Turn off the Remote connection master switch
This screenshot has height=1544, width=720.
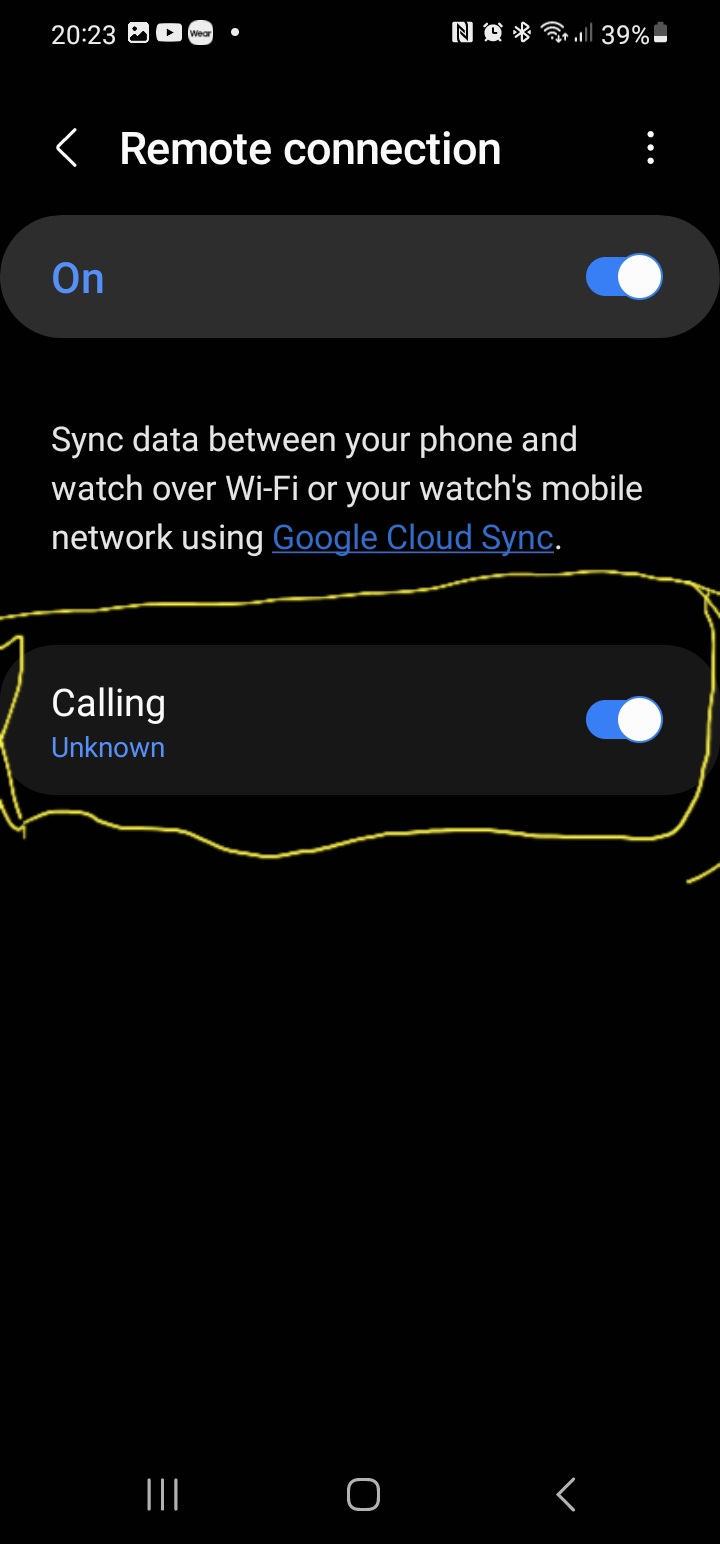pyautogui.click(x=623, y=277)
